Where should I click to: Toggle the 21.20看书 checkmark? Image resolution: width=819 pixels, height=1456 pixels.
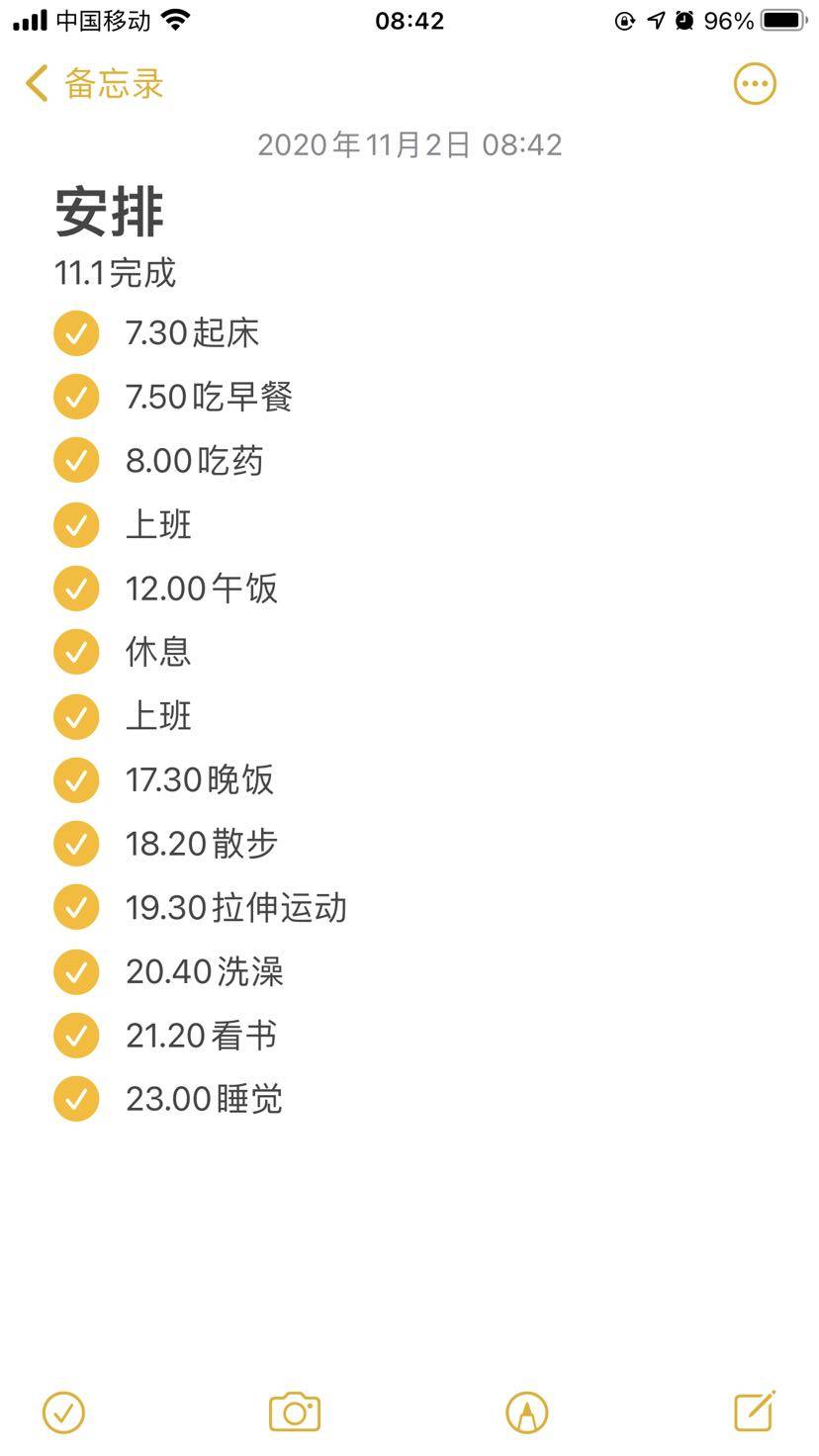coord(76,1036)
